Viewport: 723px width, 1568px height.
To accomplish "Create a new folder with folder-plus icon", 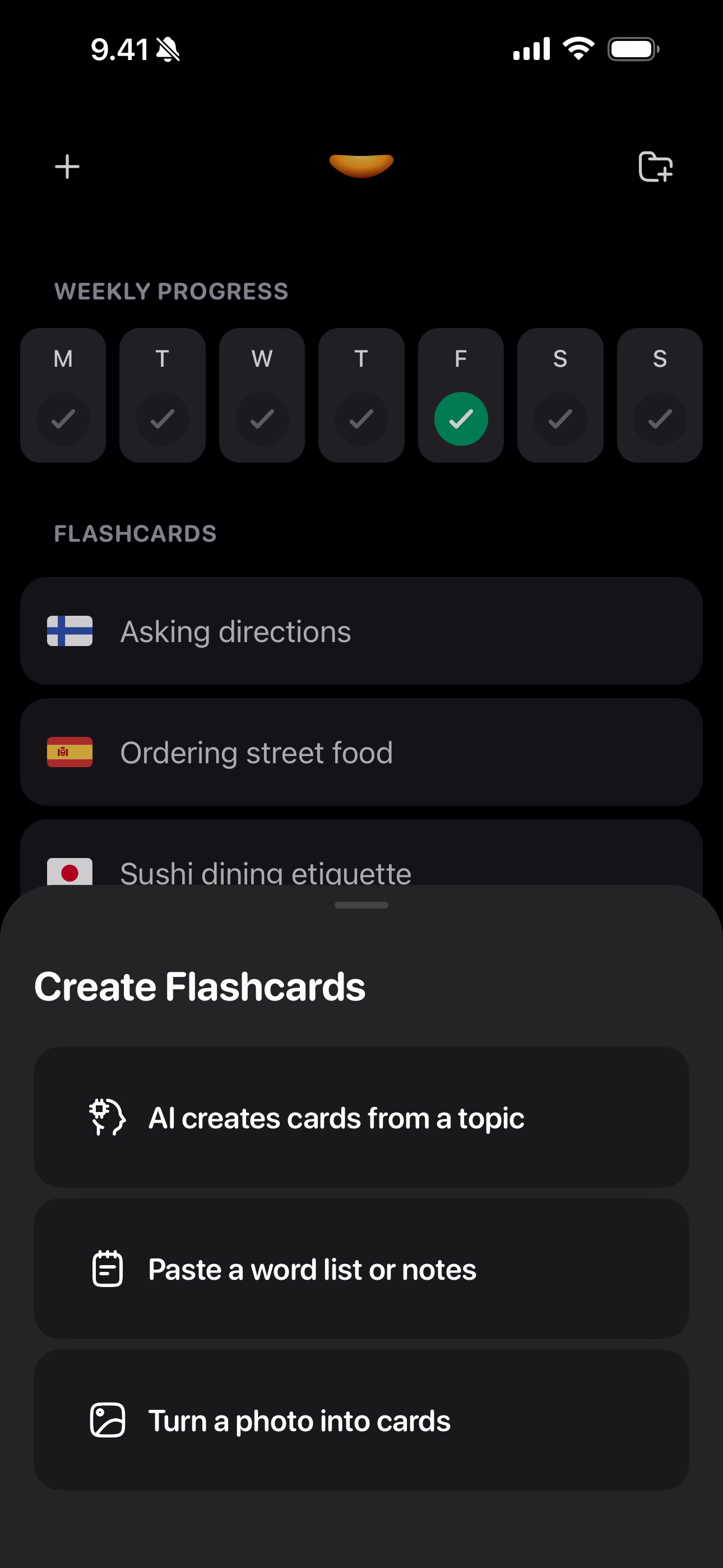I will 655,167.
